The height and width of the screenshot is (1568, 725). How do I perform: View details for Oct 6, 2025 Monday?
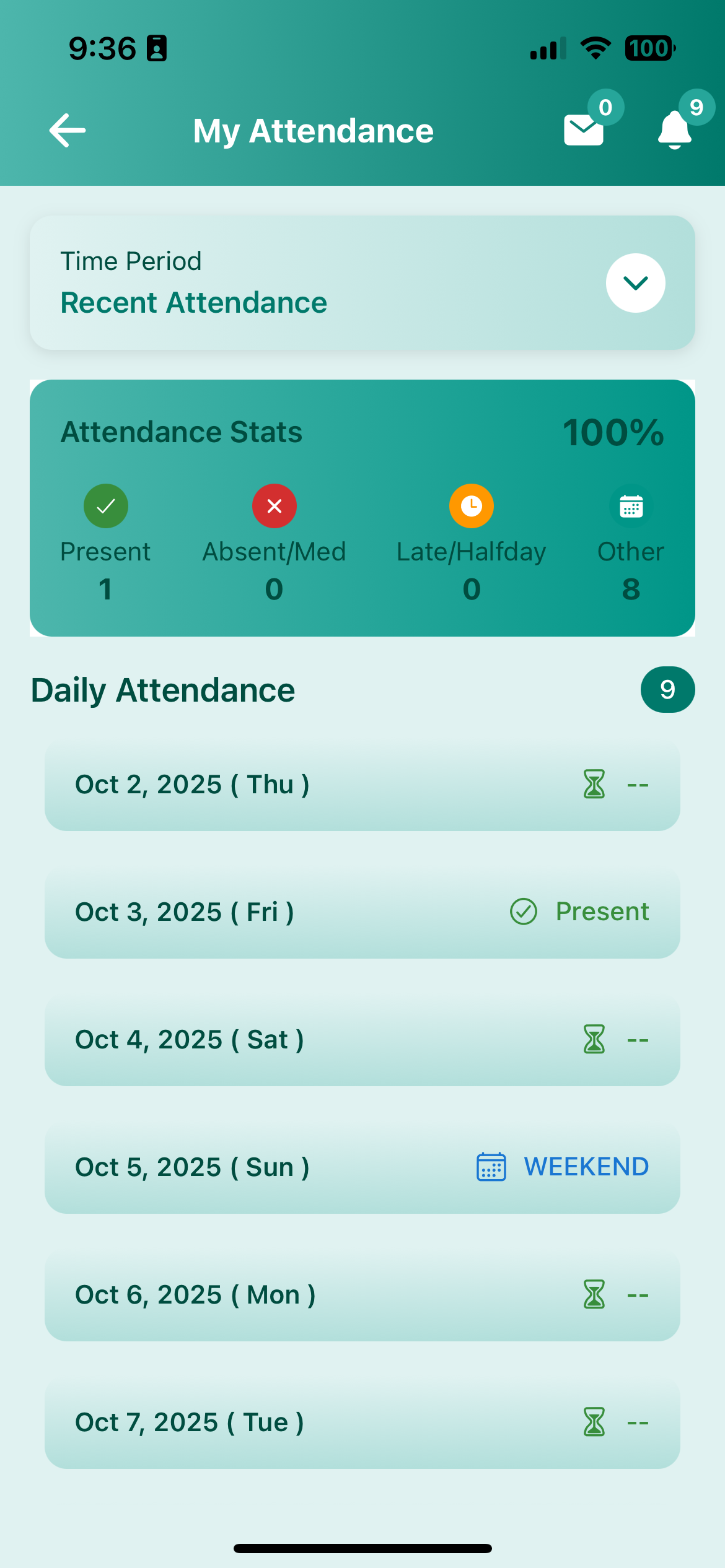click(362, 1294)
